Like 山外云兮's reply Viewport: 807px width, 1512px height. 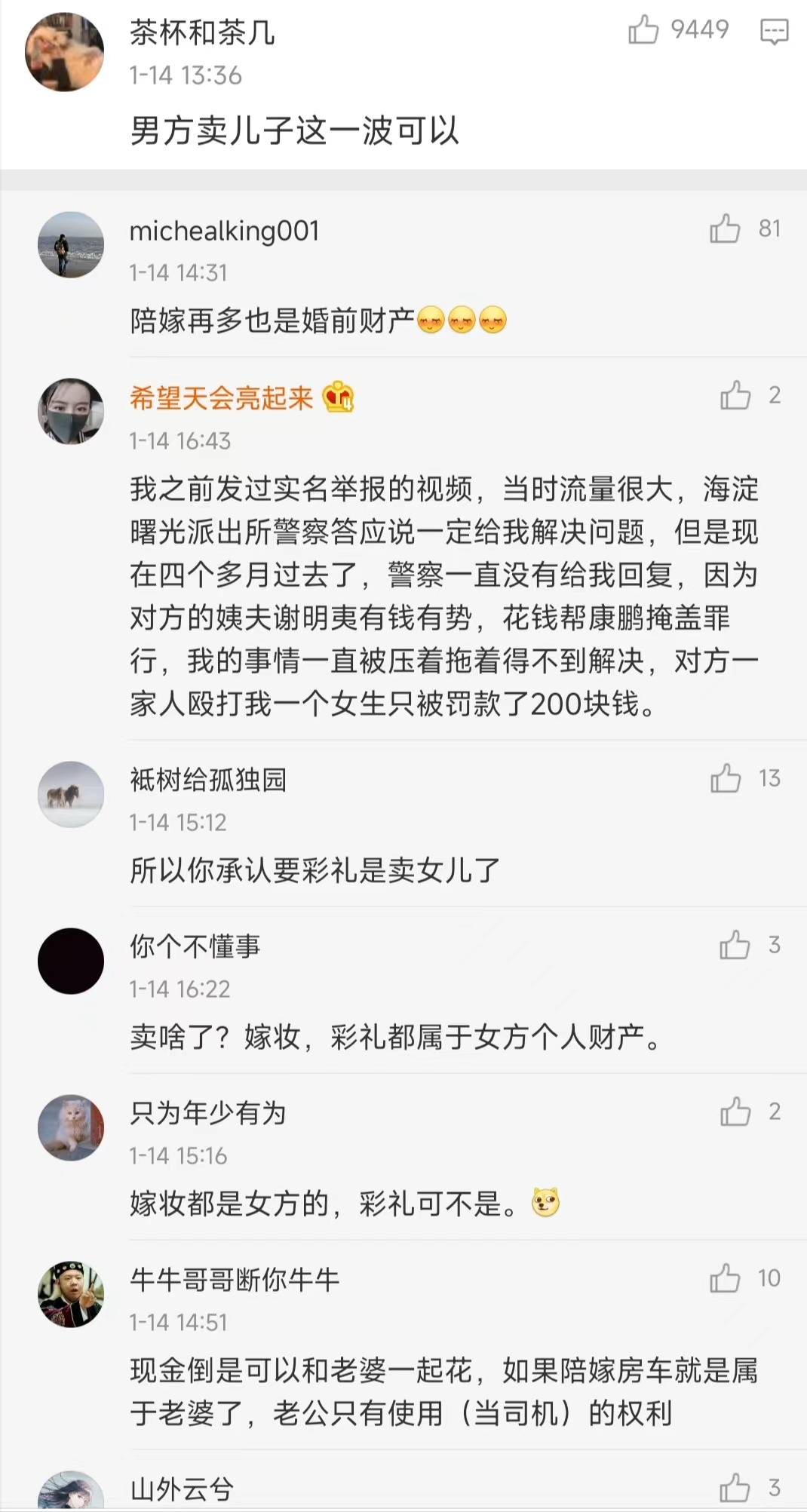735,1487
